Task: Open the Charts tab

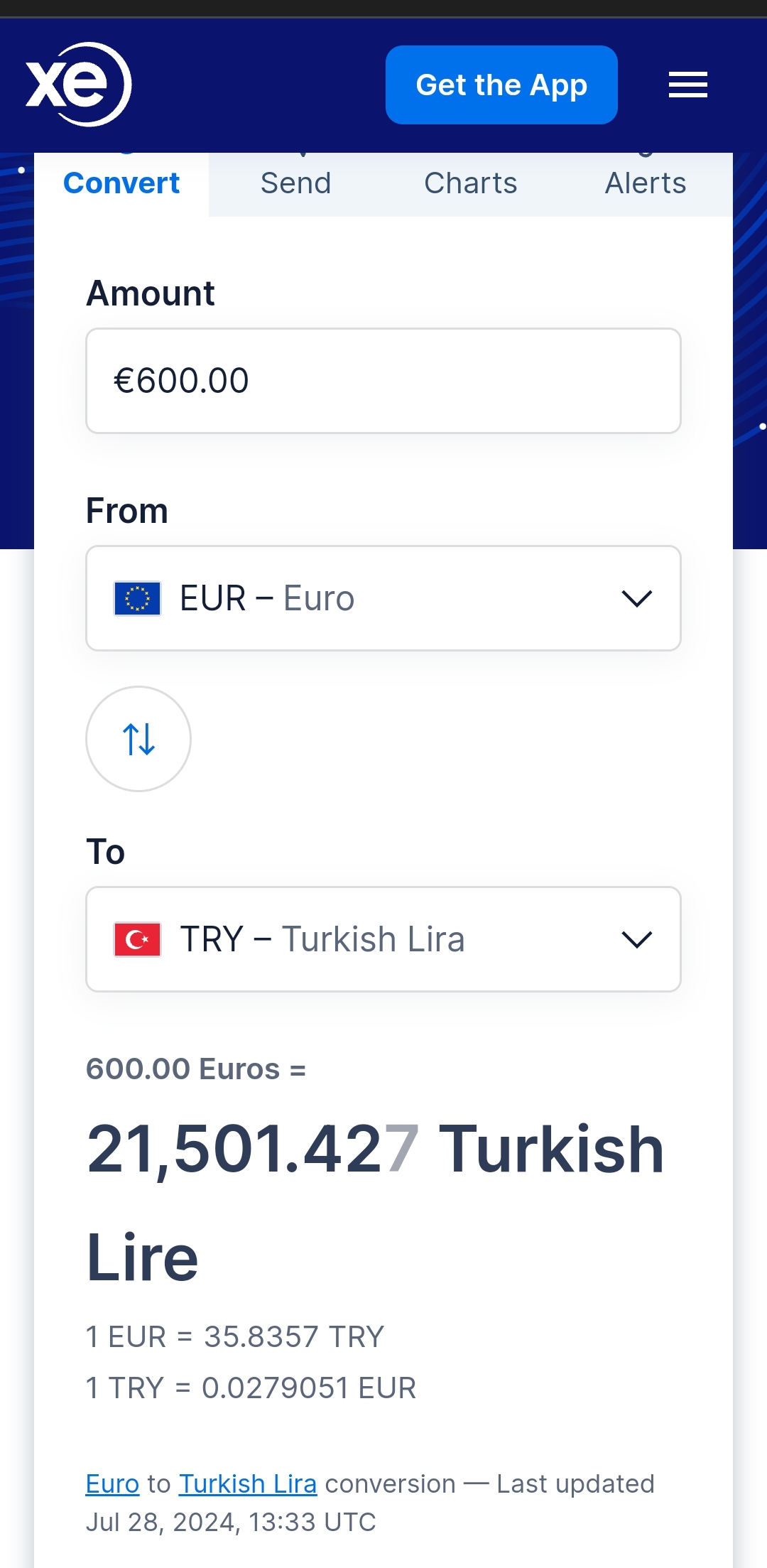Action: (470, 183)
